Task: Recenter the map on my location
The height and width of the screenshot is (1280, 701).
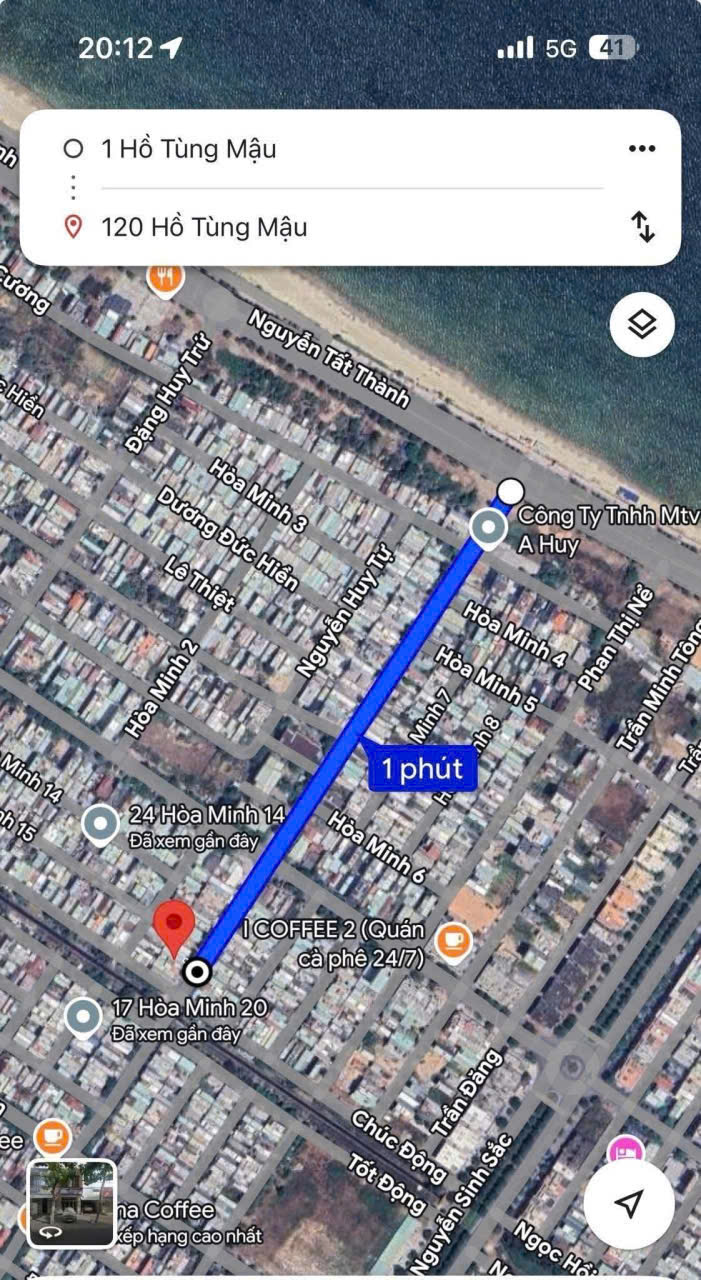Action: [628, 1204]
